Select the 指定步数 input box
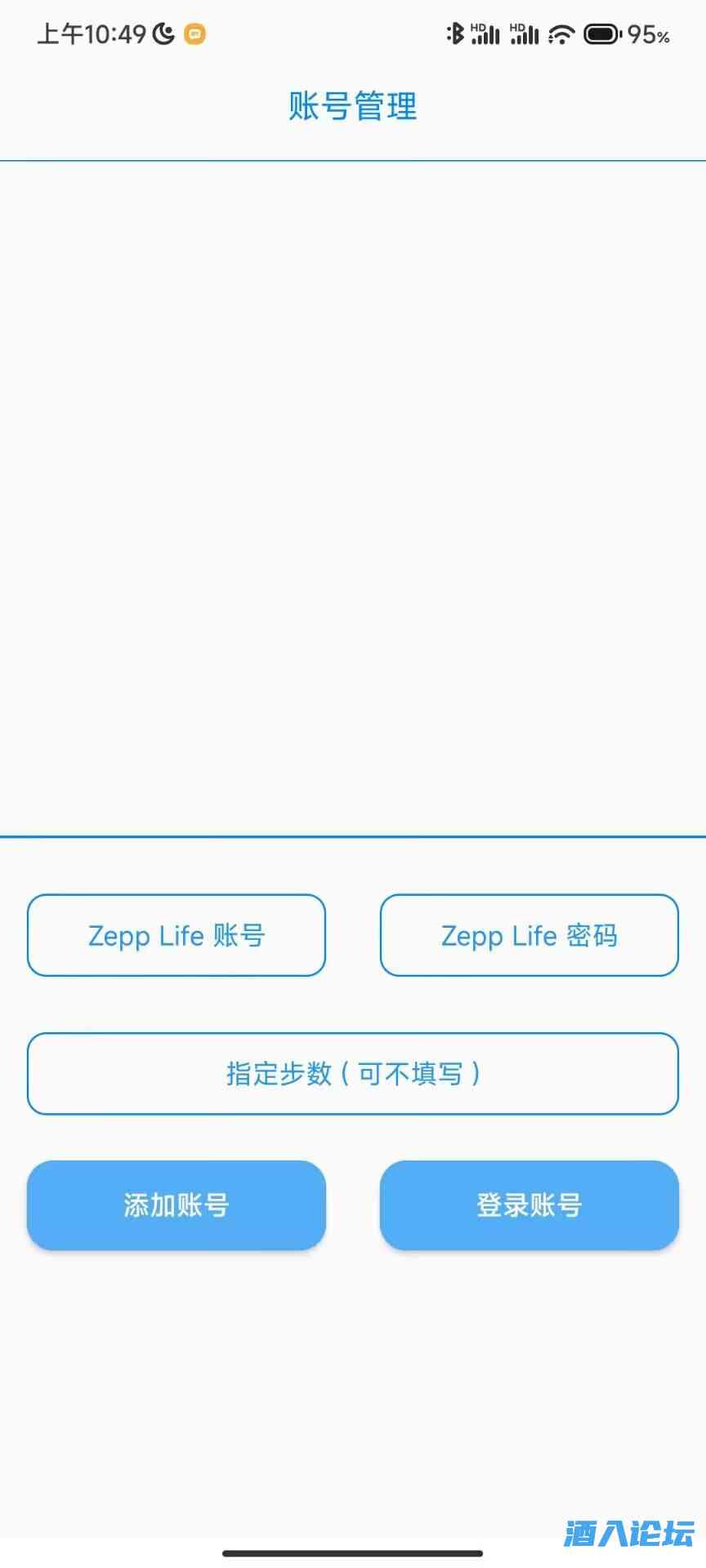This screenshot has width=706, height=1568. (x=353, y=1073)
